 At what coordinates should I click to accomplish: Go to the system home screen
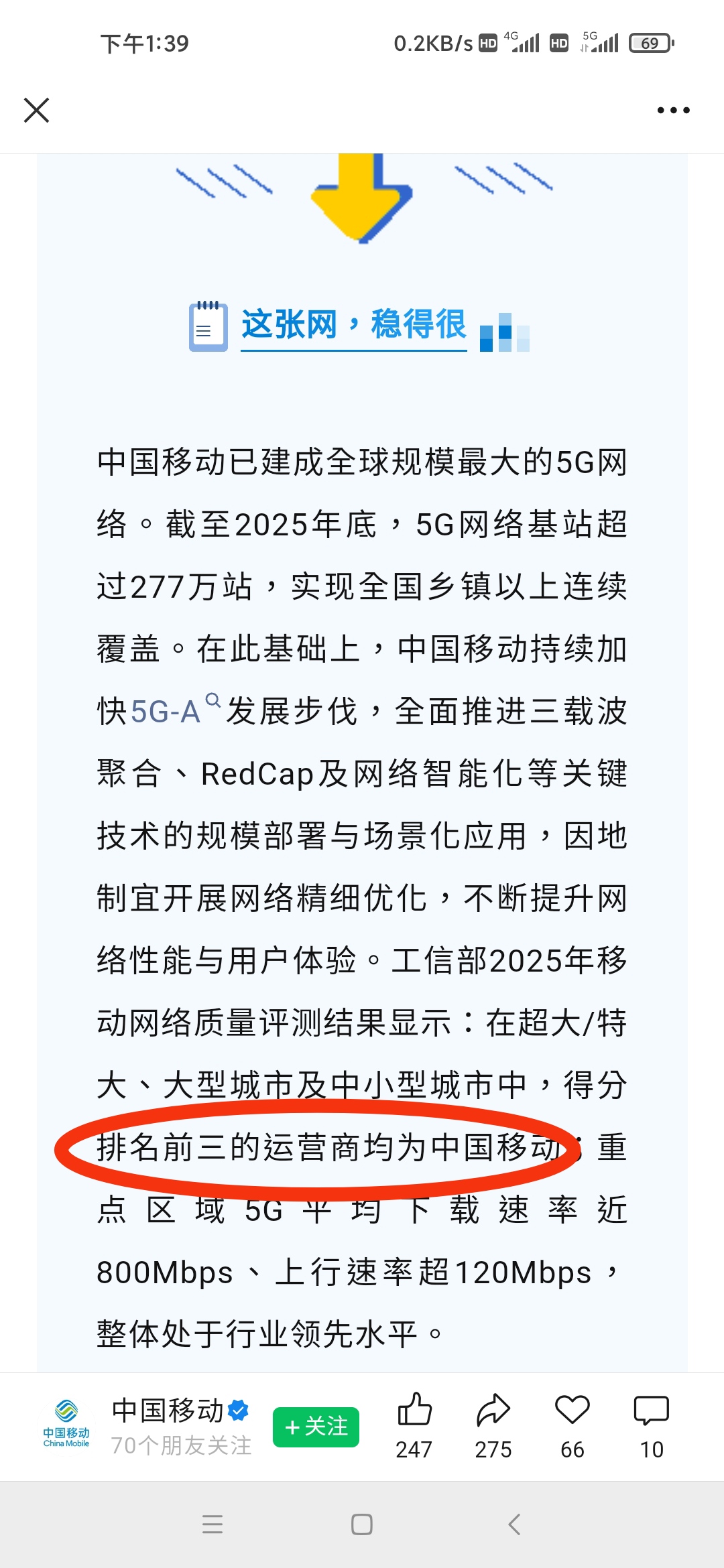click(x=362, y=1524)
